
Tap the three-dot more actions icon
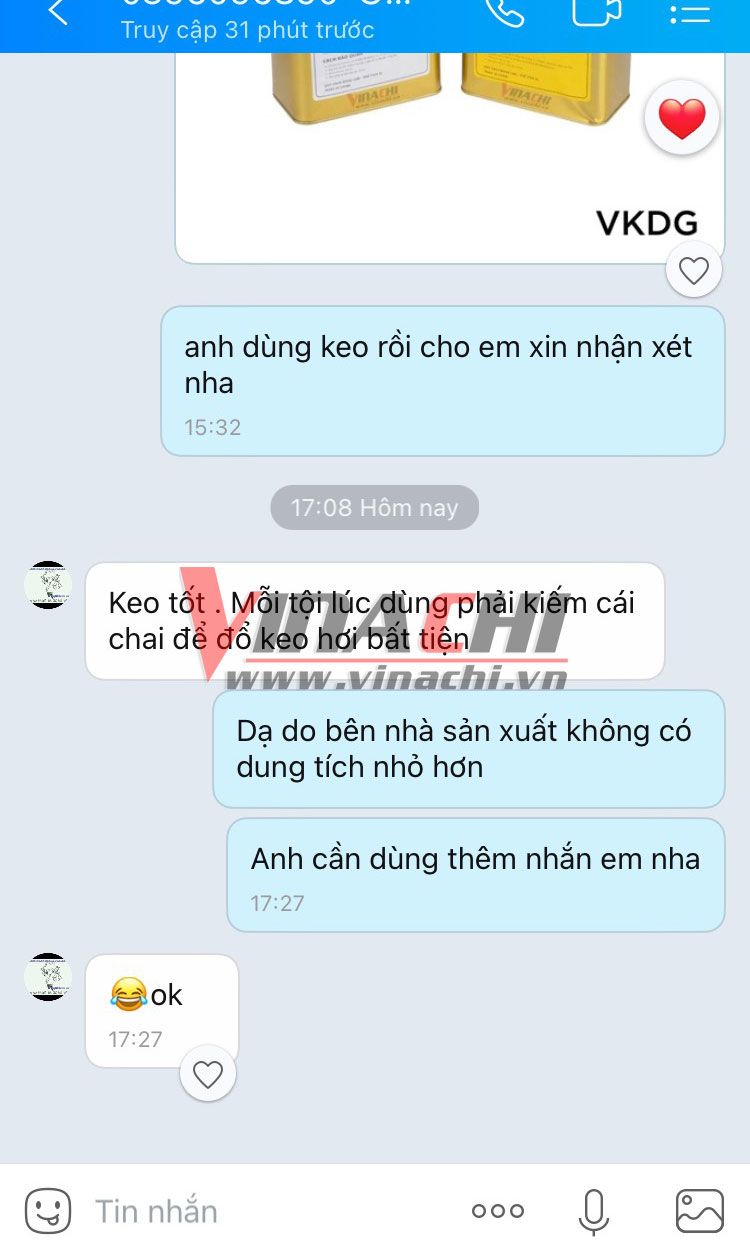point(497,1210)
